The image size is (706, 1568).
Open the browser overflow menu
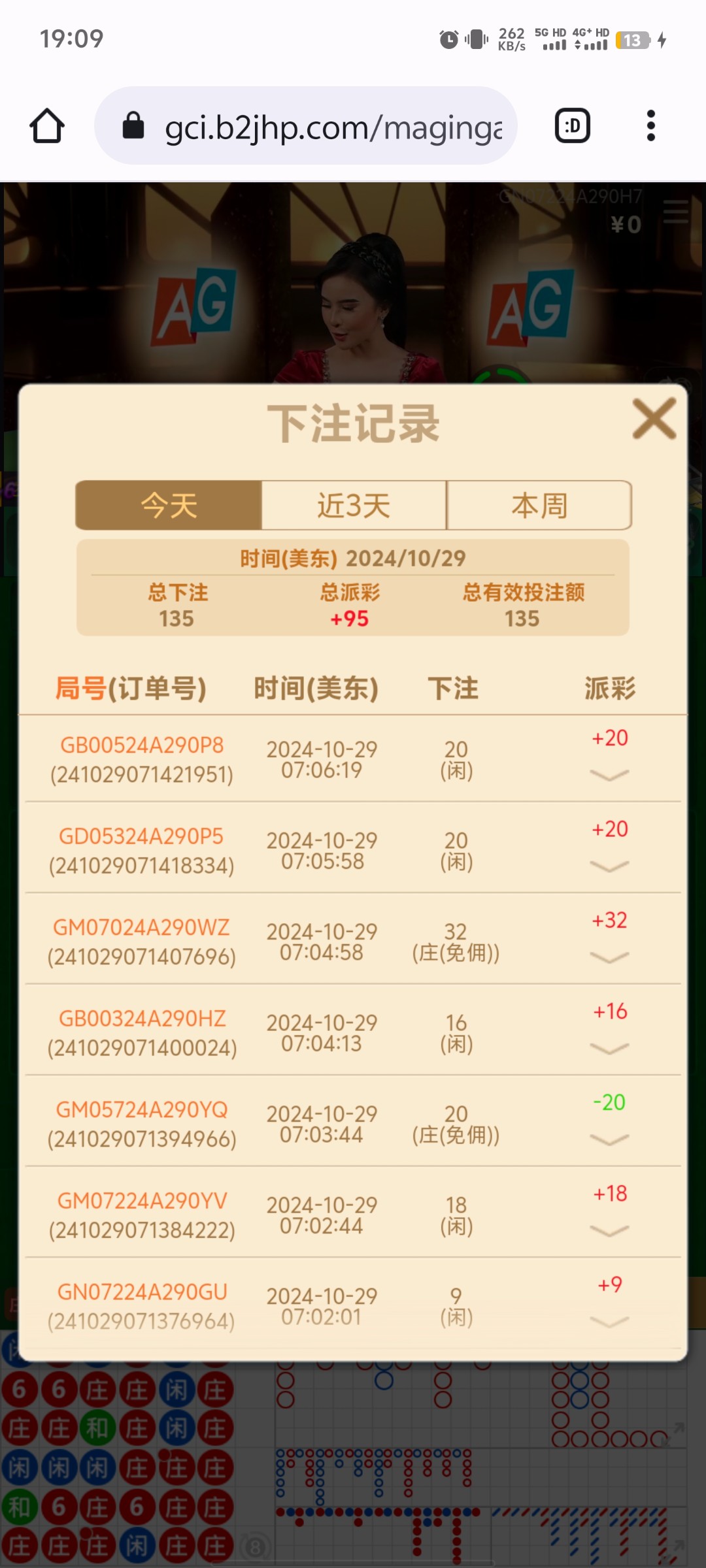[650, 125]
